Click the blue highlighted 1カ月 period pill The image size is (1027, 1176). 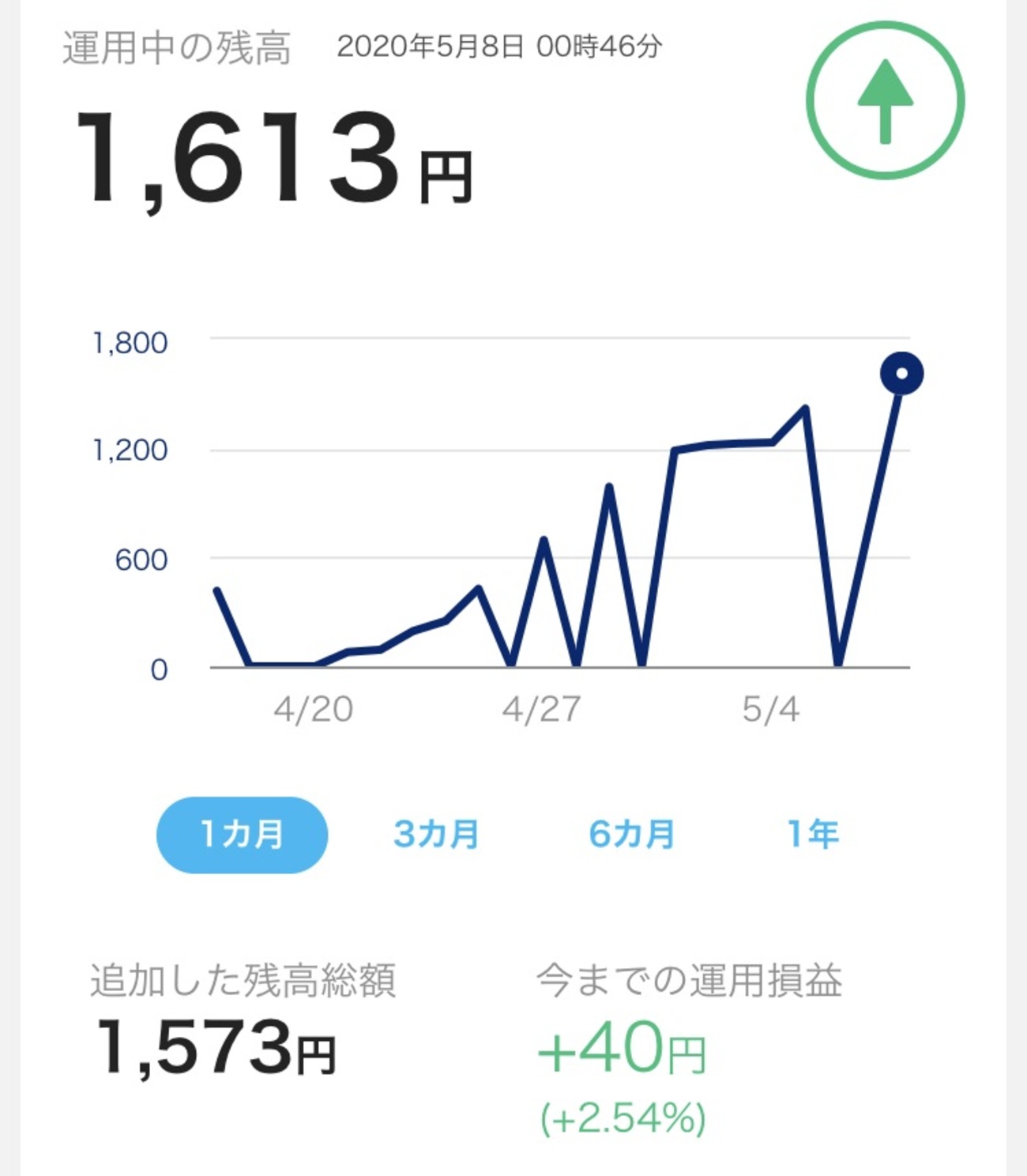pyautogui.click(x=239, y=832)
